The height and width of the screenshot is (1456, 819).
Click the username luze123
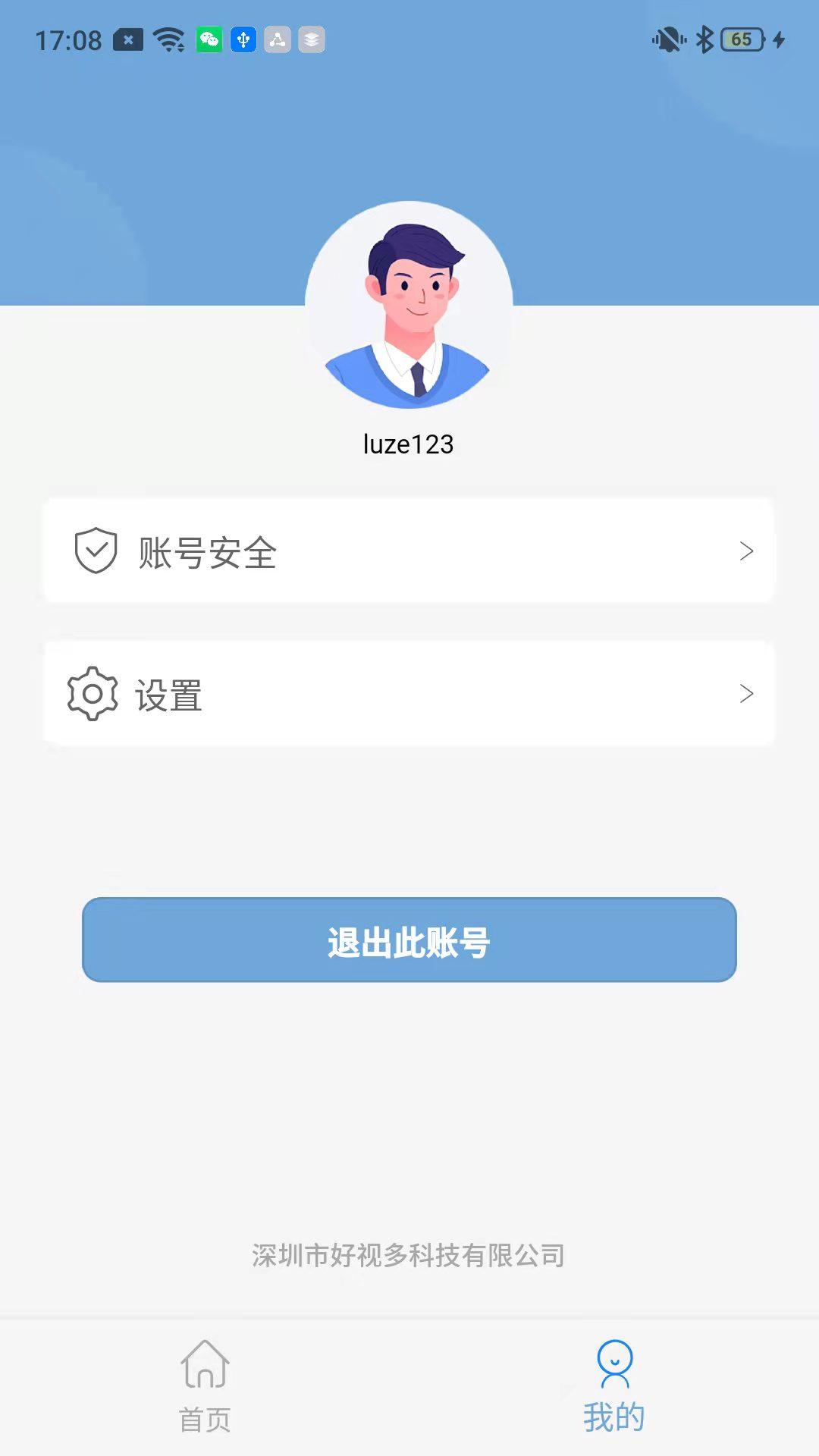[407, 444]
